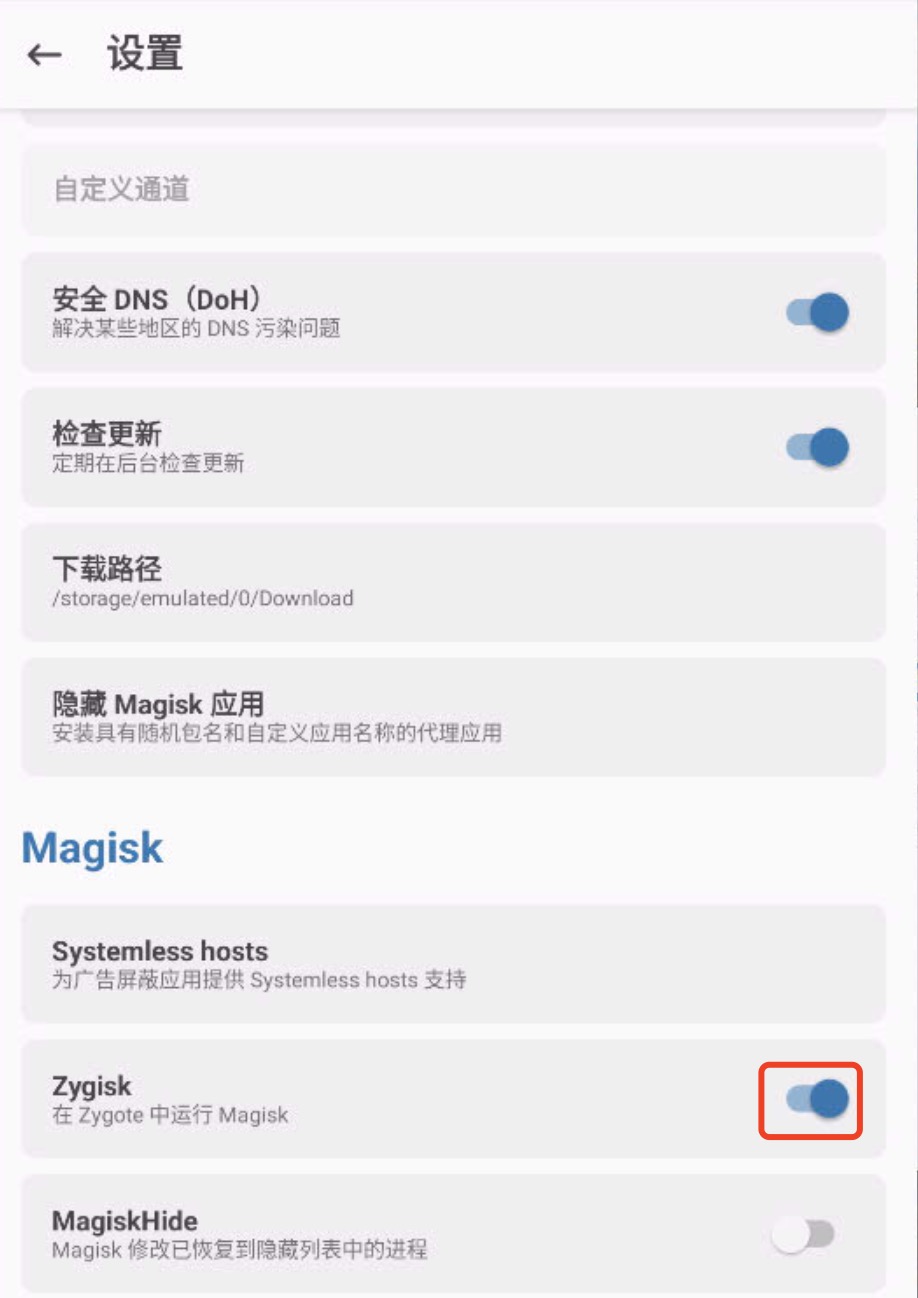Open the 下载路径 setting
The width and height of the screenshot is (918, 1298).
pyautogui.click(x=453, y=582)
